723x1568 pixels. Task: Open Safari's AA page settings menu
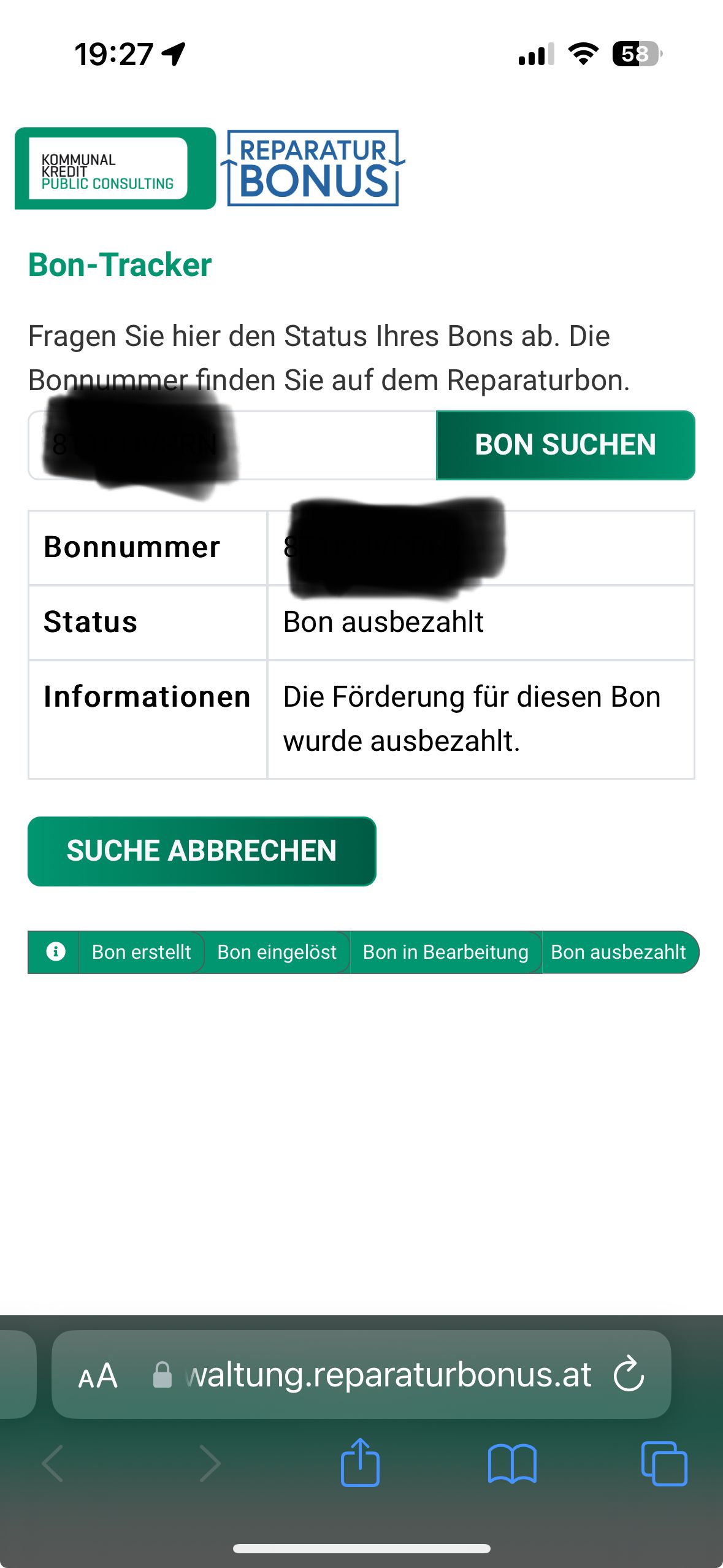[98, 1375]
